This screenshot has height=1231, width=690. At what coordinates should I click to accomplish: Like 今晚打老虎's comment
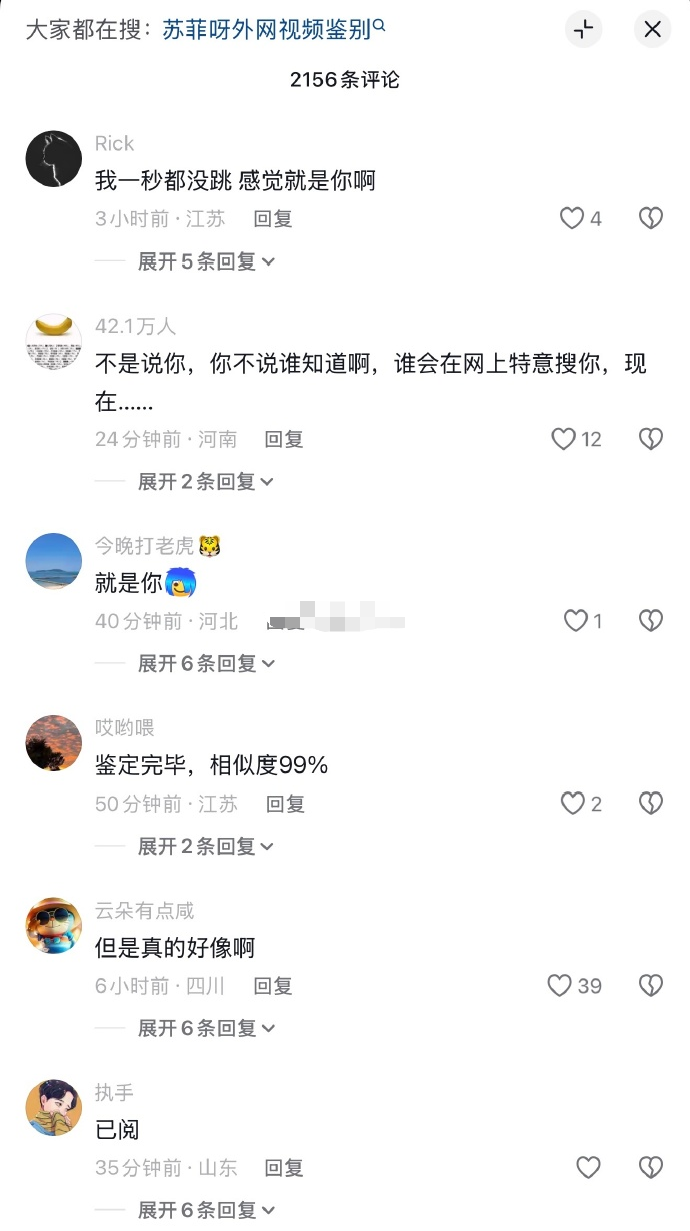pyautogui.click(x=576, y=621)
